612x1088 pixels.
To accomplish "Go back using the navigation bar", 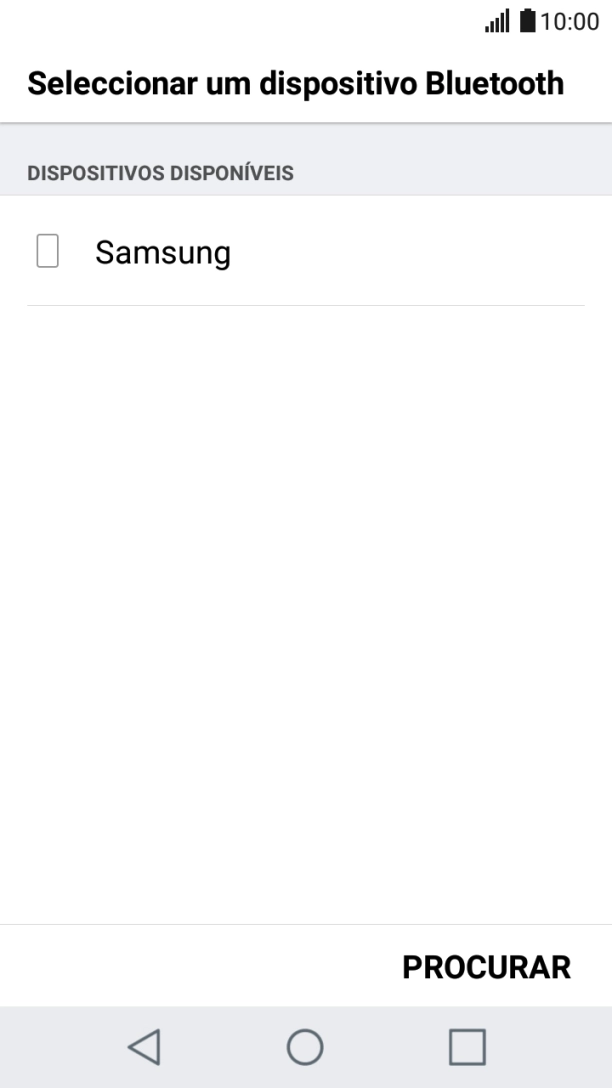I will point(143,1047).
